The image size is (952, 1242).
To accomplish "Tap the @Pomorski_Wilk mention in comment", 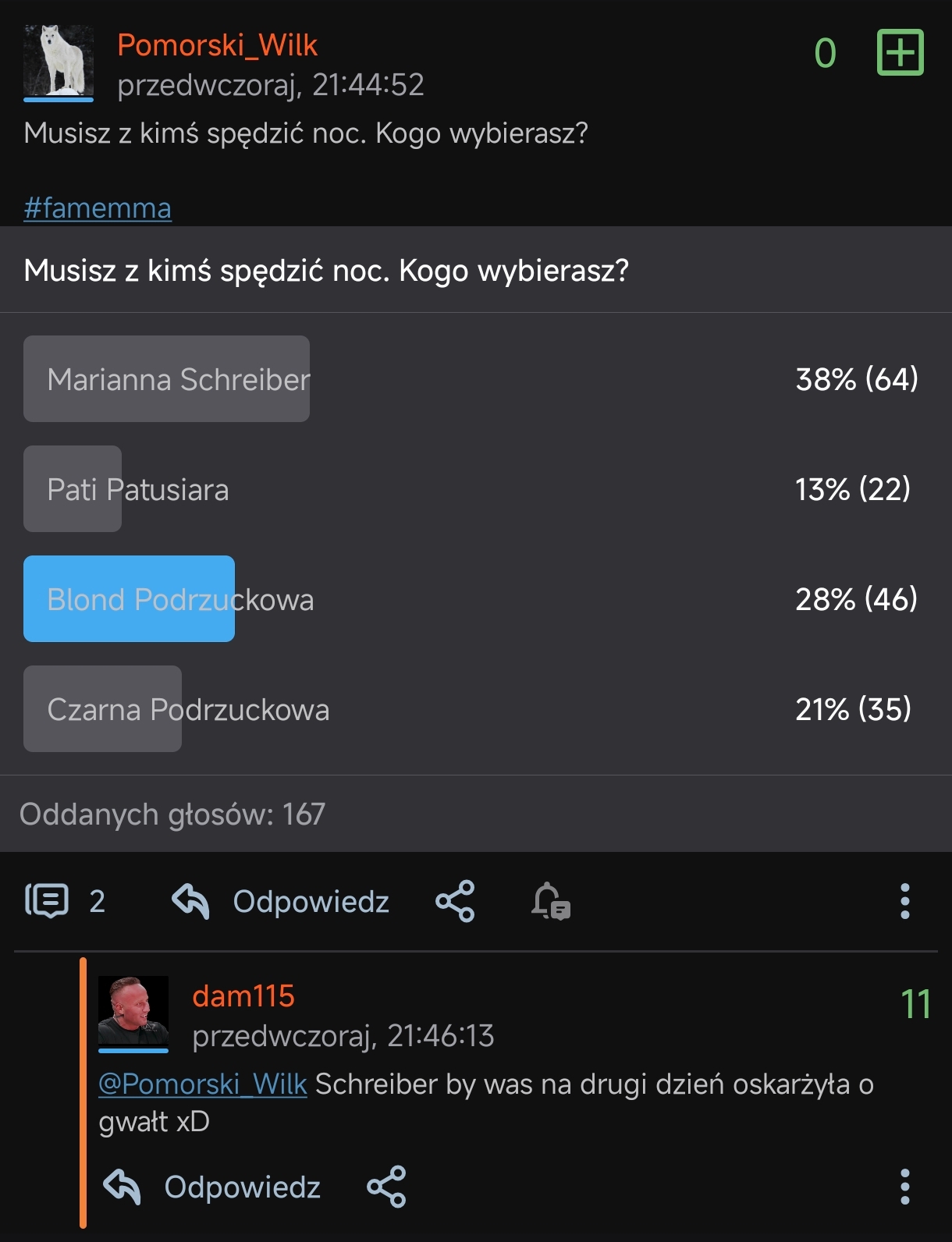I will pos(202,1084).
